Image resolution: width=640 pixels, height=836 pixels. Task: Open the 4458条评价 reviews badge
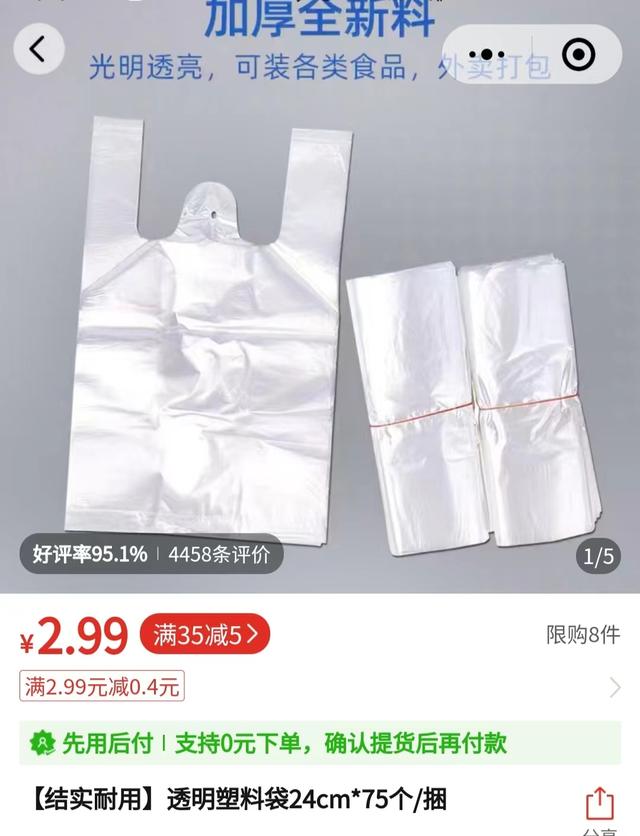(x=218, y=554)
